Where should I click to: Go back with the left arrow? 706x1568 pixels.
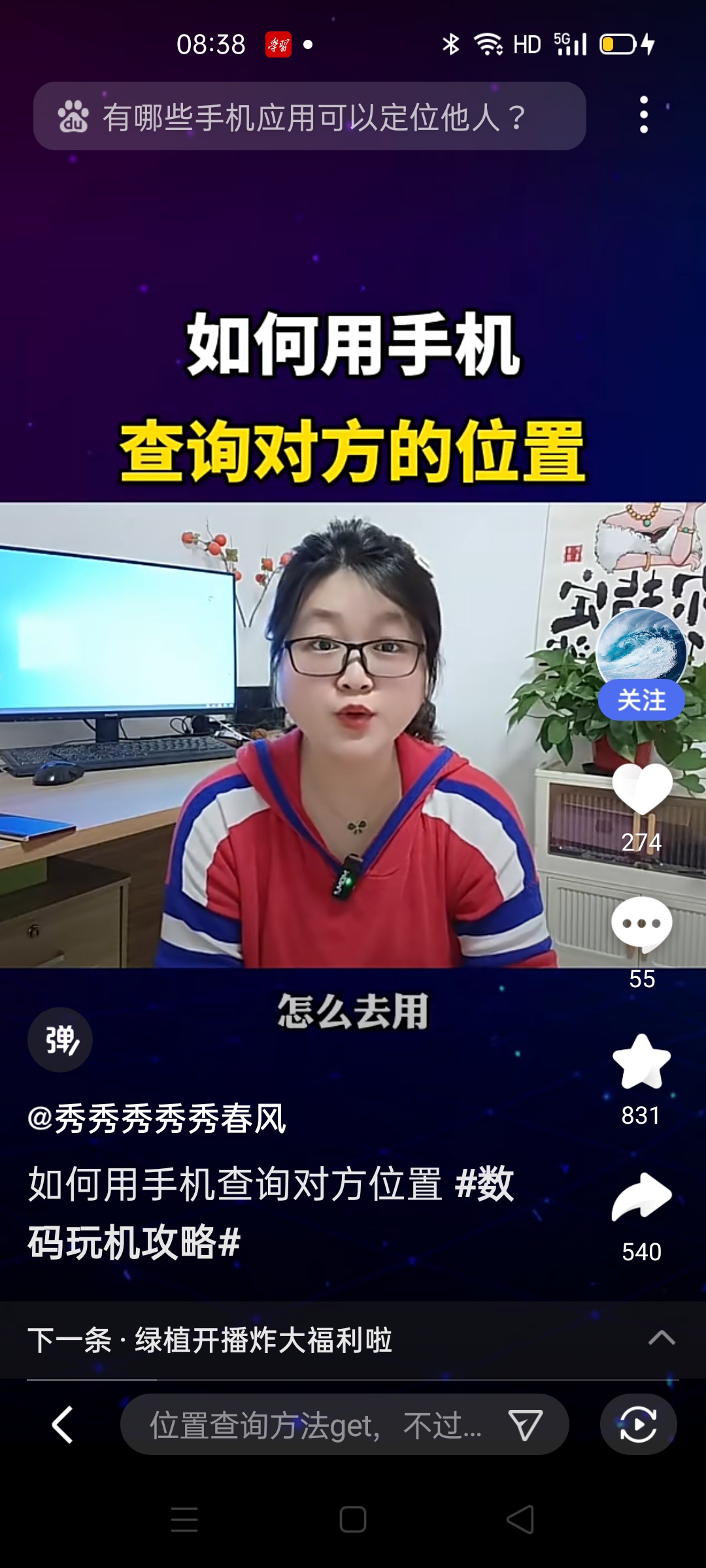(63, 1425)
